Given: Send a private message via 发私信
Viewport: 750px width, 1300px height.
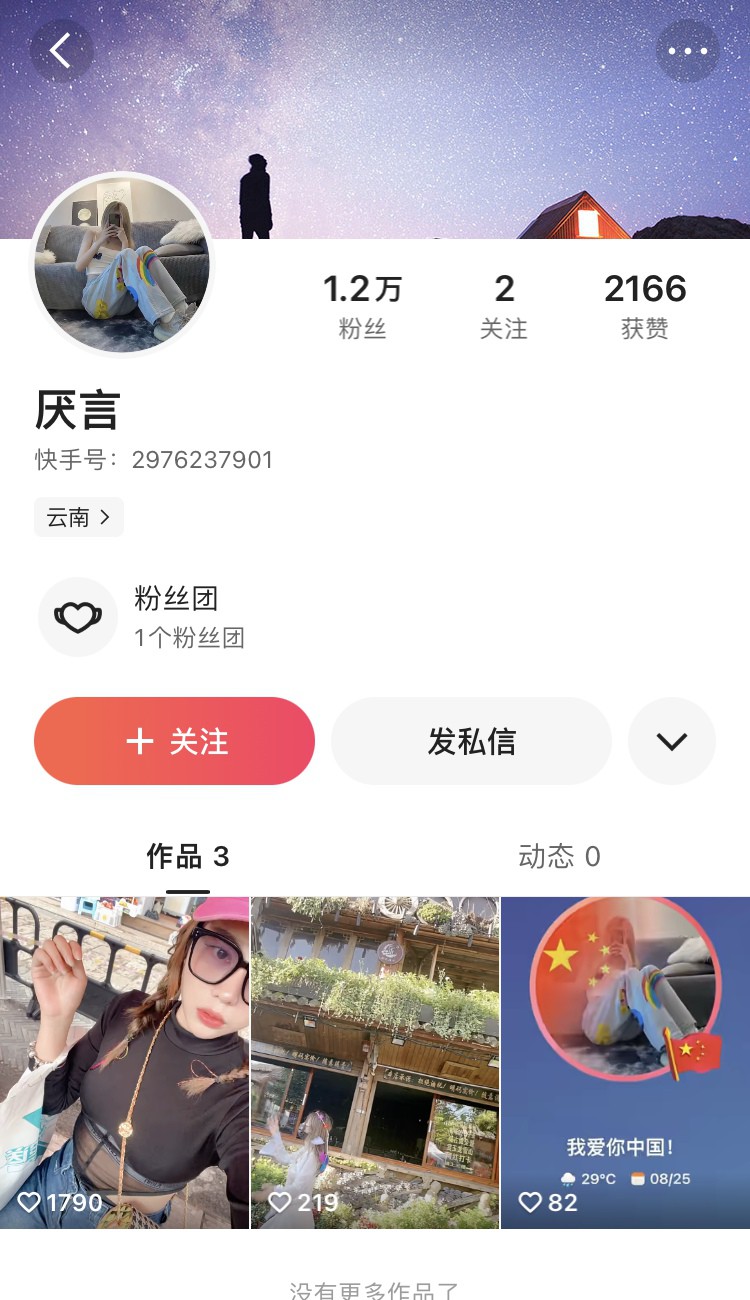Looking at the screenshot, I should click(x=471, y=741).
